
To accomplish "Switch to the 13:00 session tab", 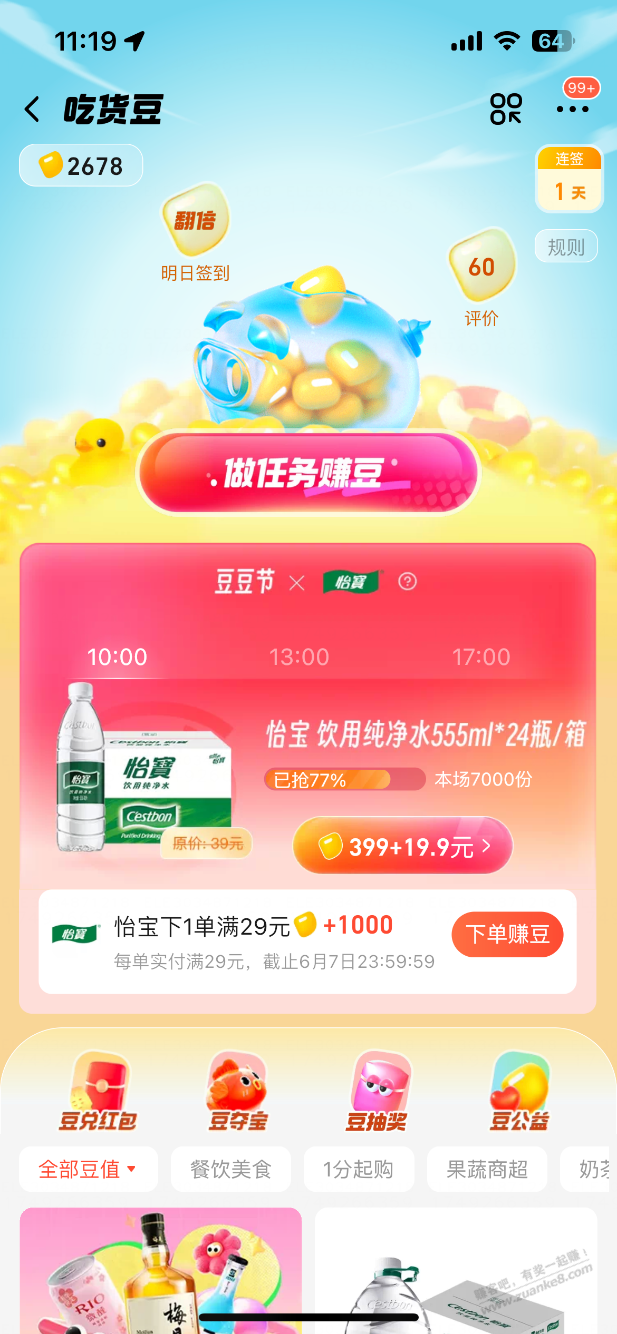I will pos(299,657).
